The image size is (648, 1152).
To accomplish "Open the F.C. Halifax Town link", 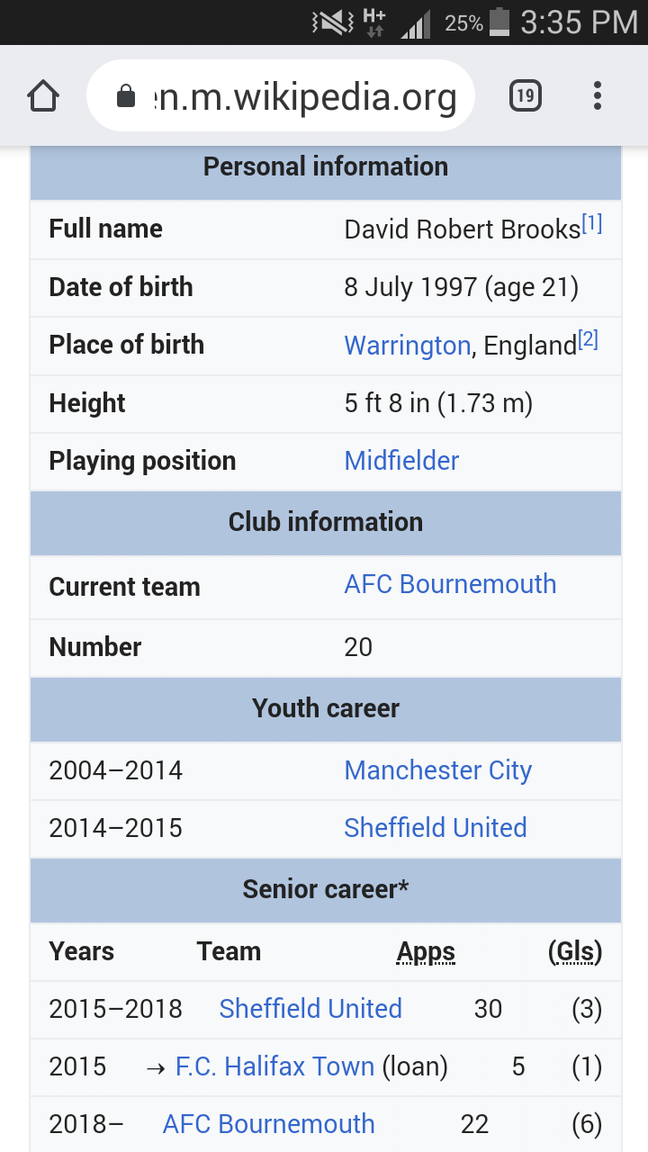I will [x=274, y=1067].
